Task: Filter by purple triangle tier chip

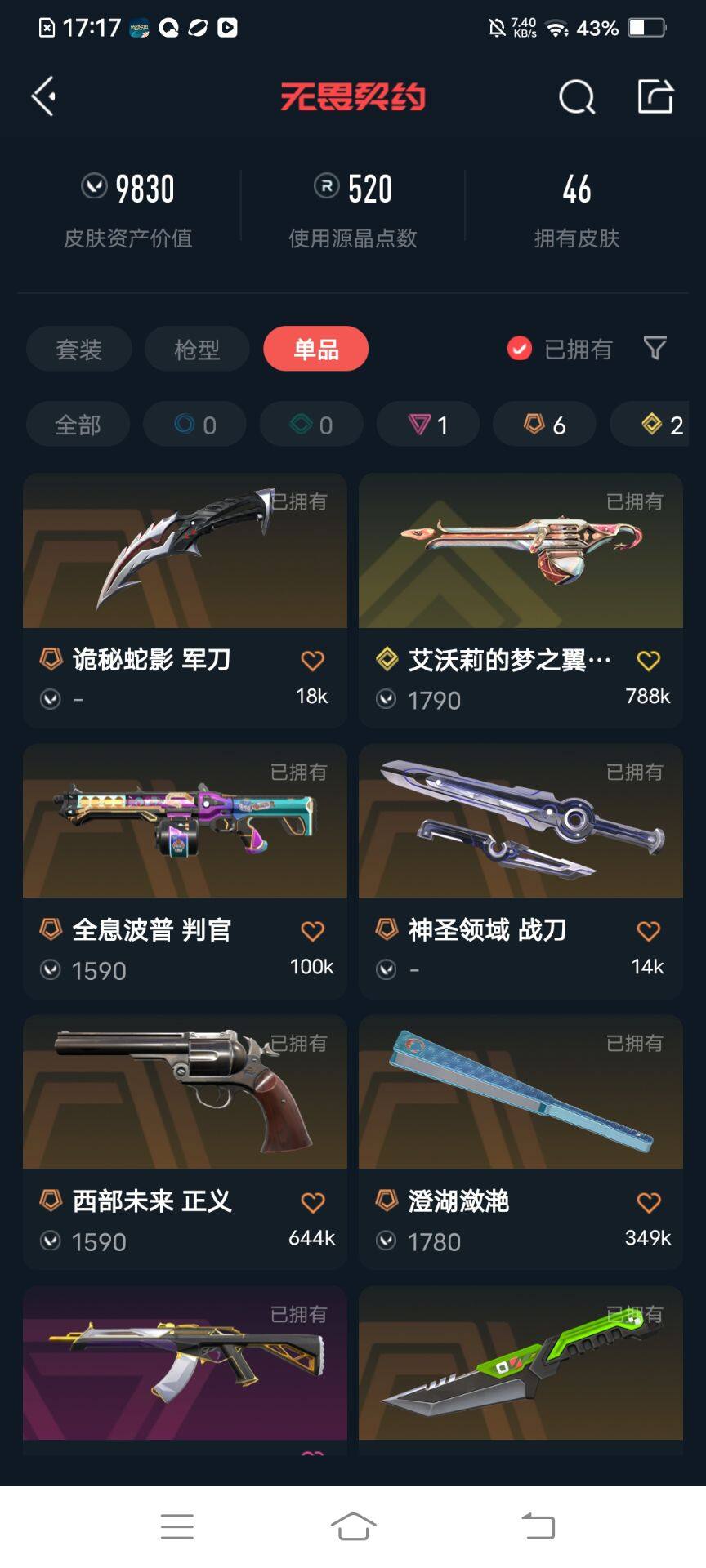Action: pos(427,425)
